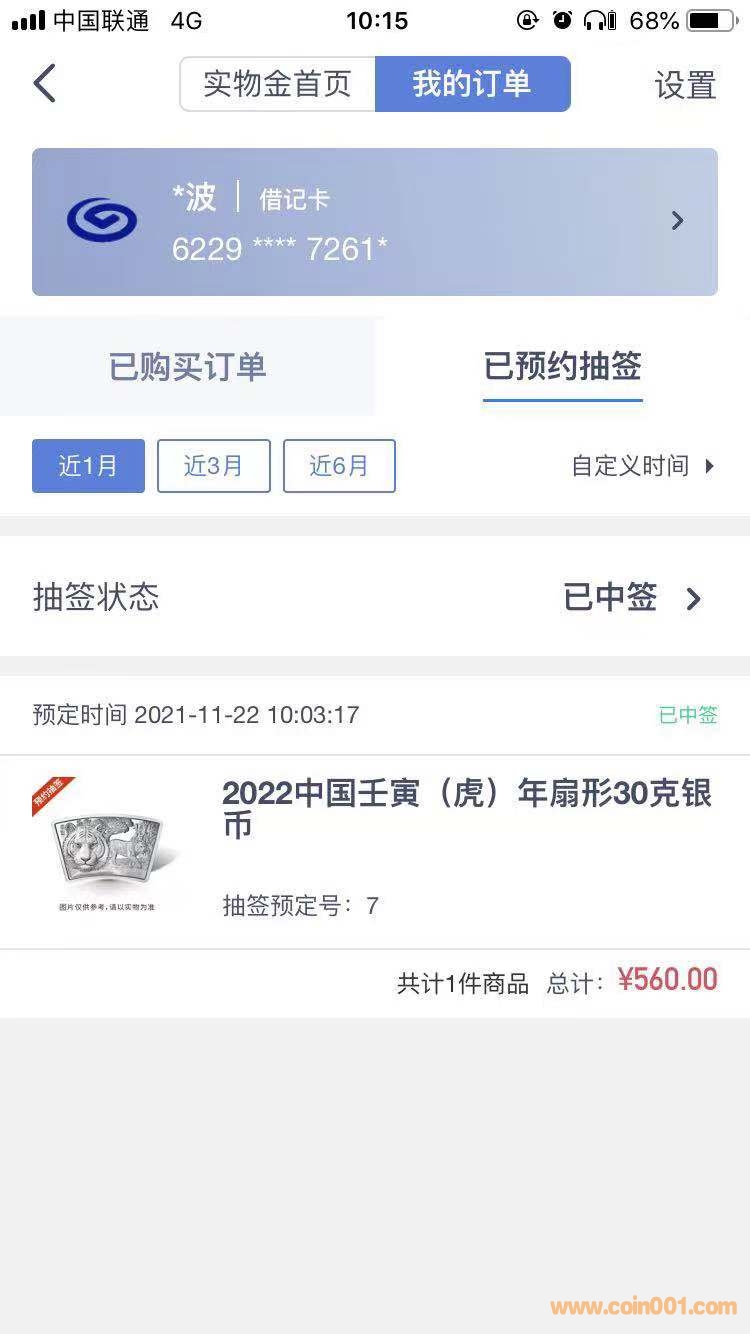This screenshot has height=1334, width=750.
Task: Switch to 已购买订单 tab
Action: (188, 367)
